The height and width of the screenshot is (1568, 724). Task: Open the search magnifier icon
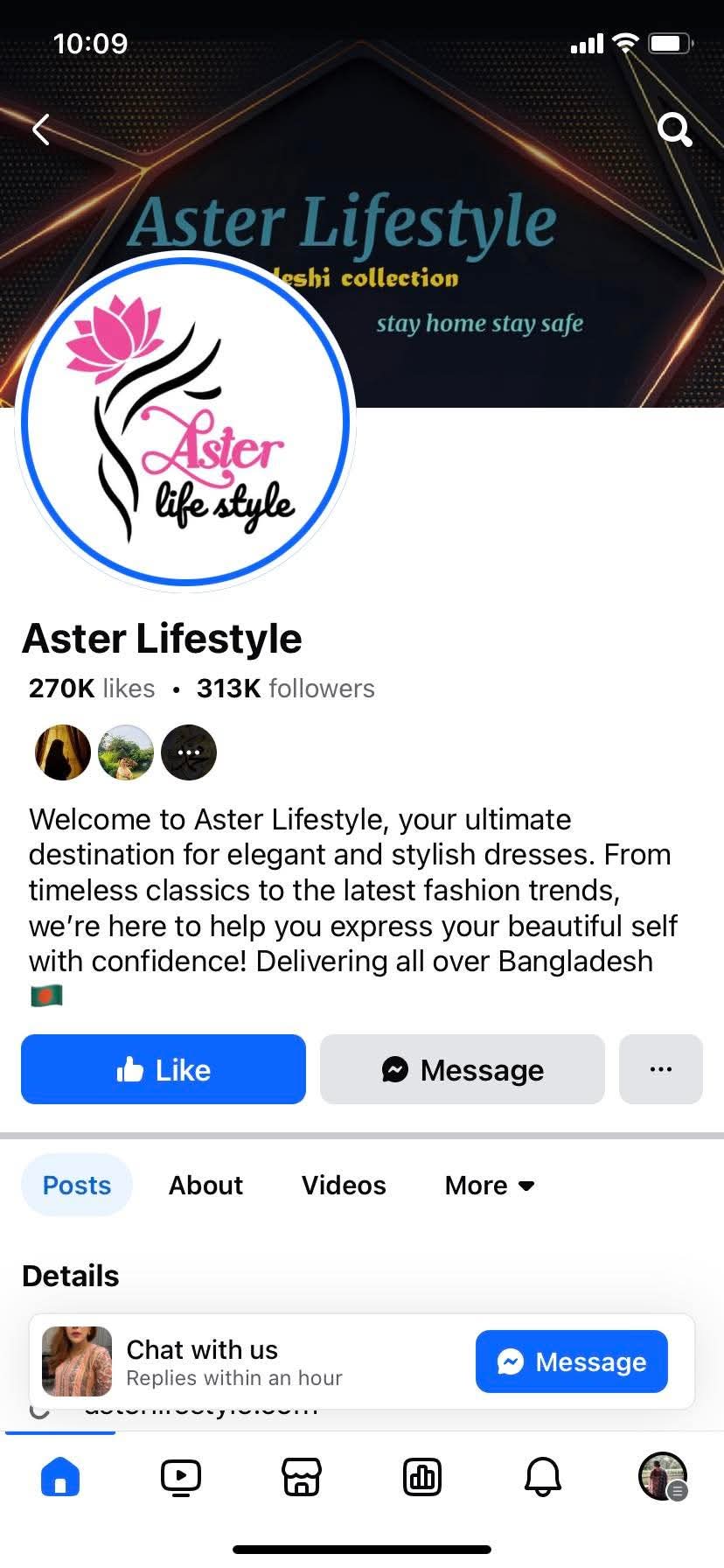tap(674, 129)
